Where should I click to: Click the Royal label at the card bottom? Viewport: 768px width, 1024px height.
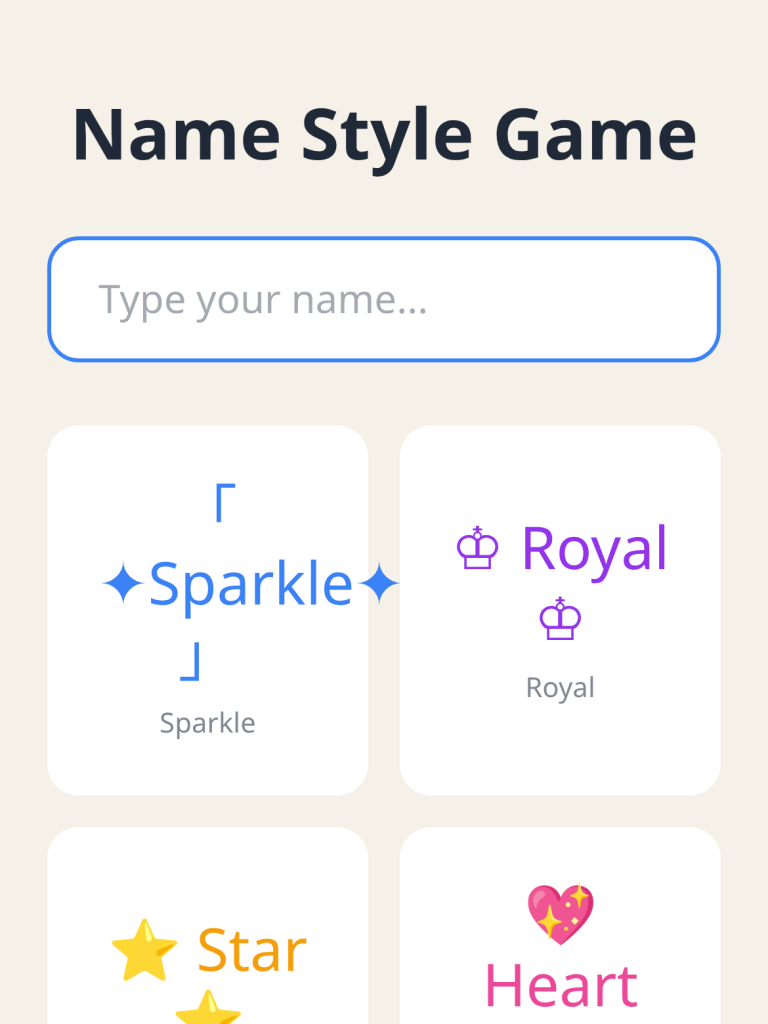tap(560, 687)
